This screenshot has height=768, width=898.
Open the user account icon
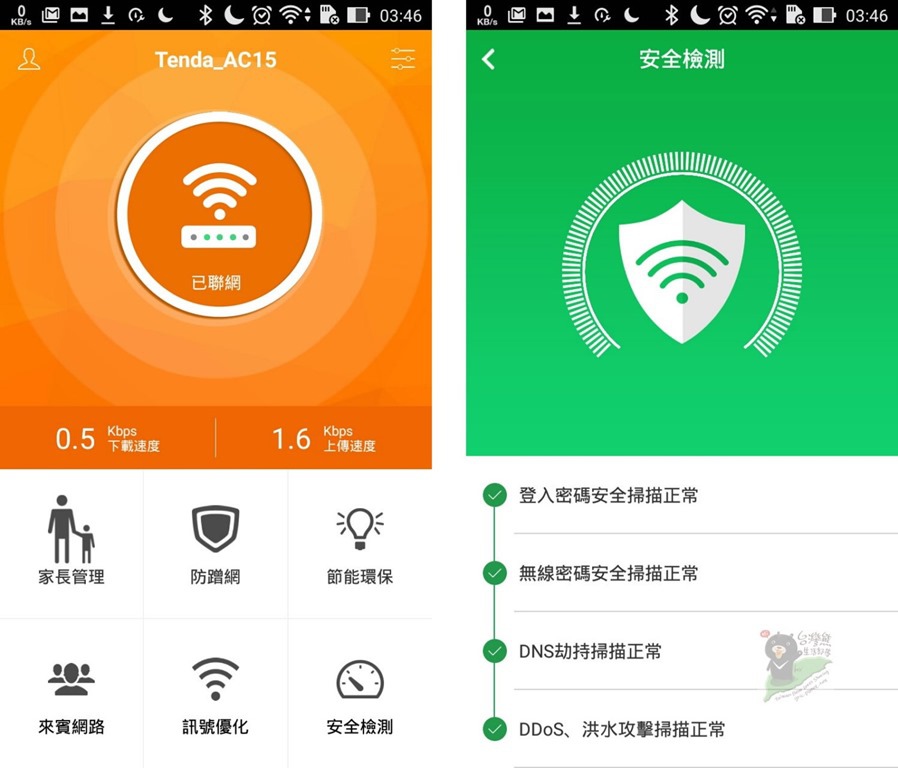coord(29,60)
